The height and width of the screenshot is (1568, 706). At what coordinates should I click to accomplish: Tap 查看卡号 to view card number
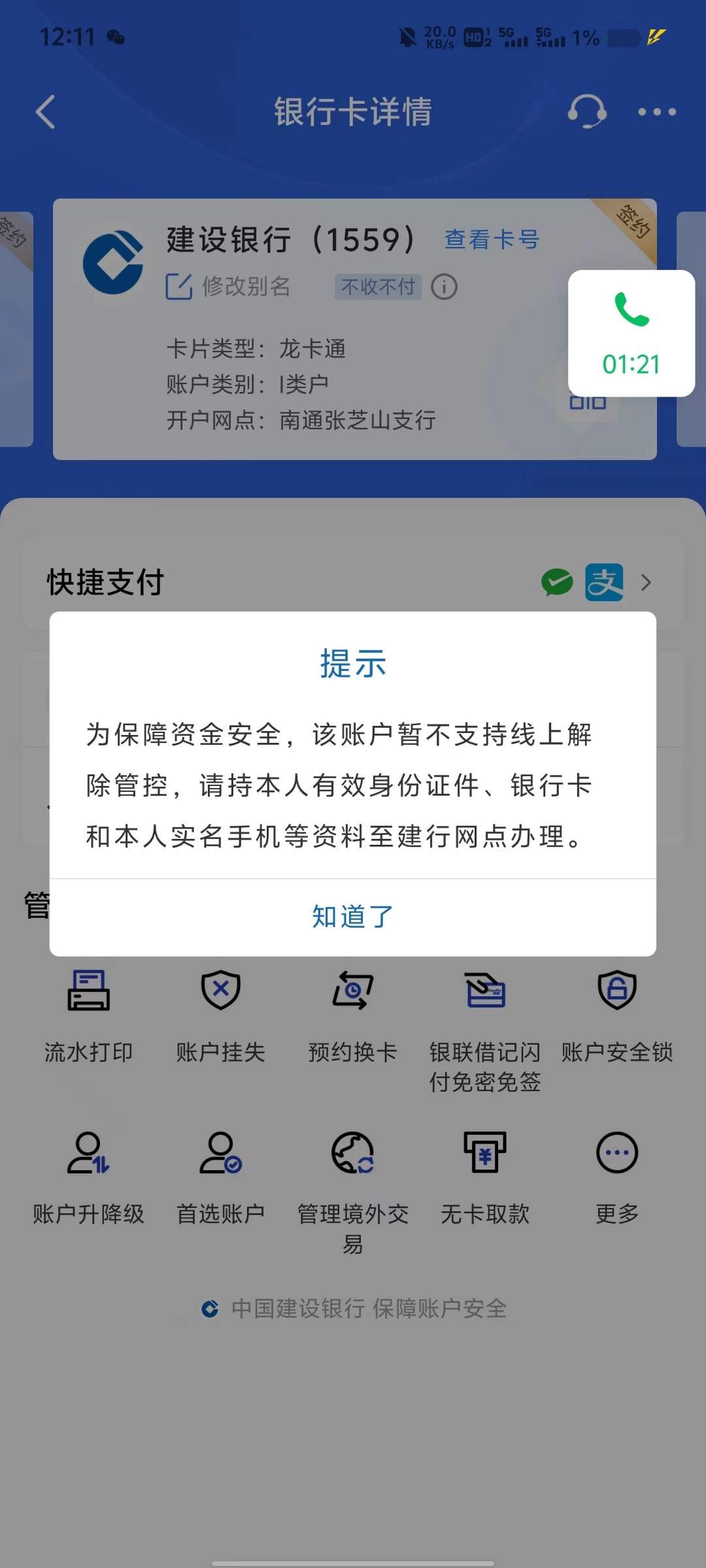[x=492, y=240]
